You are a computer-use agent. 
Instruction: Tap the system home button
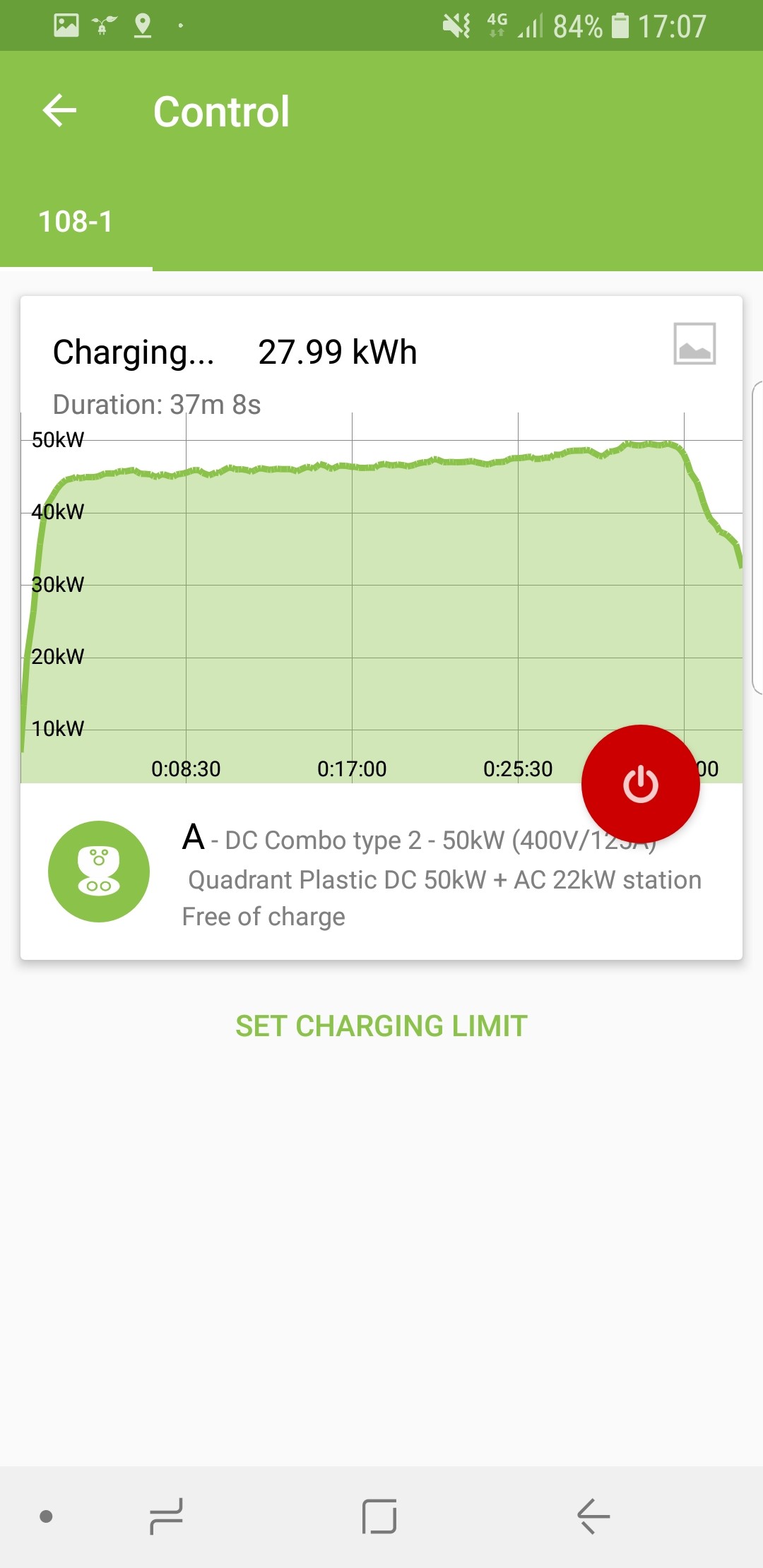379,1516
